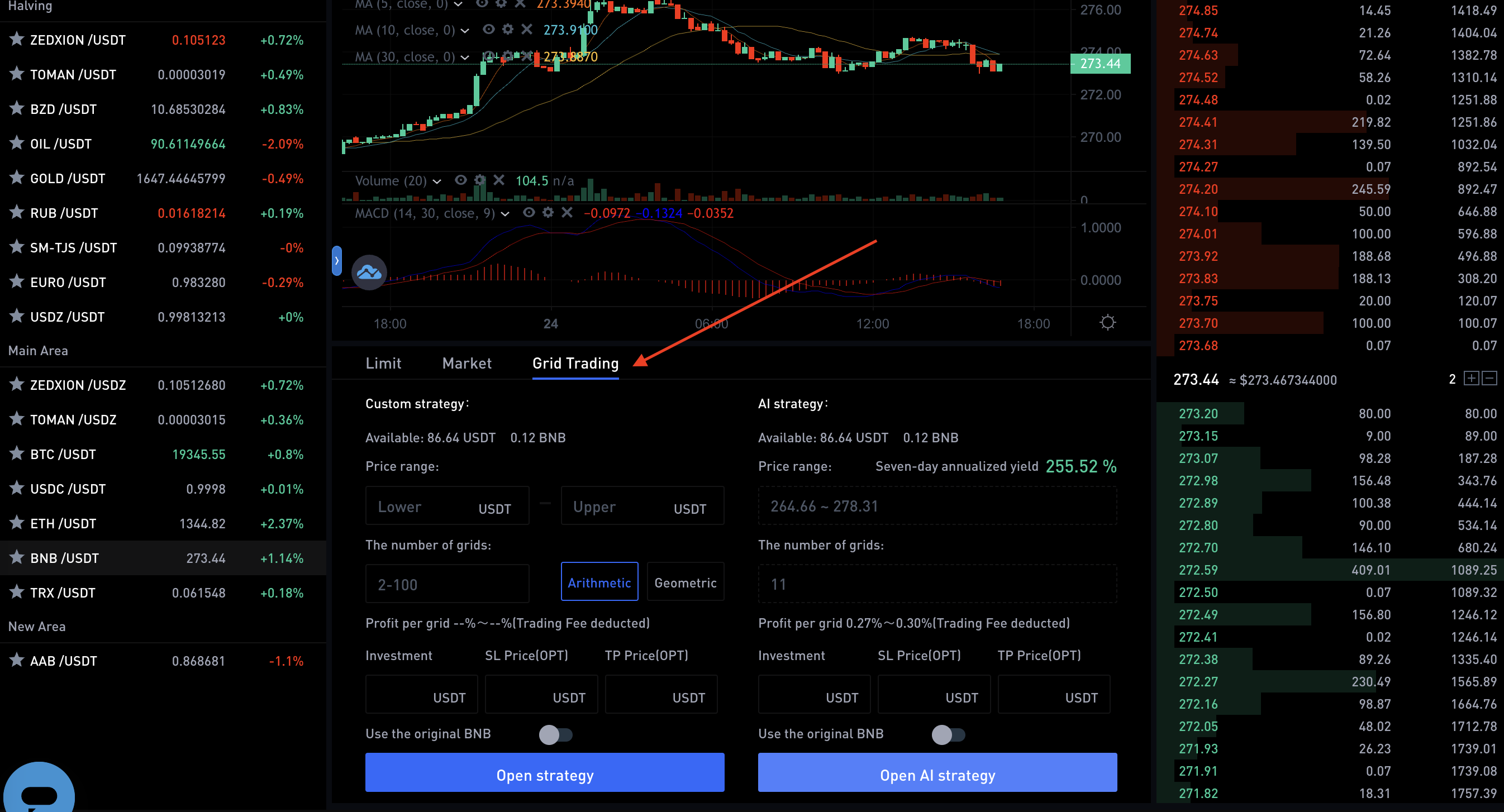Tap the Open strategy button

pyautogui.click(x=544, y=774)
